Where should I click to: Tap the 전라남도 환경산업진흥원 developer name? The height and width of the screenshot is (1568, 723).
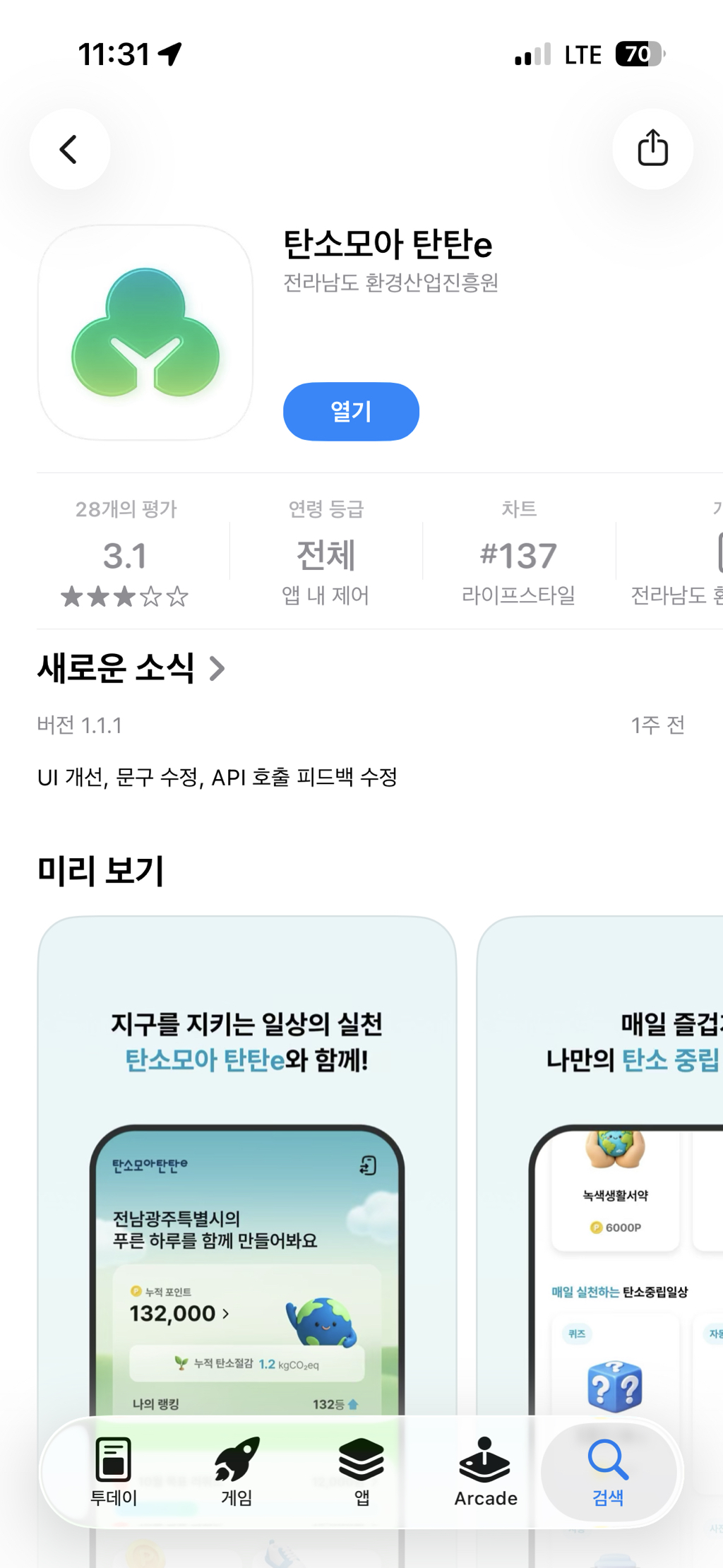(x=391, y=283)
